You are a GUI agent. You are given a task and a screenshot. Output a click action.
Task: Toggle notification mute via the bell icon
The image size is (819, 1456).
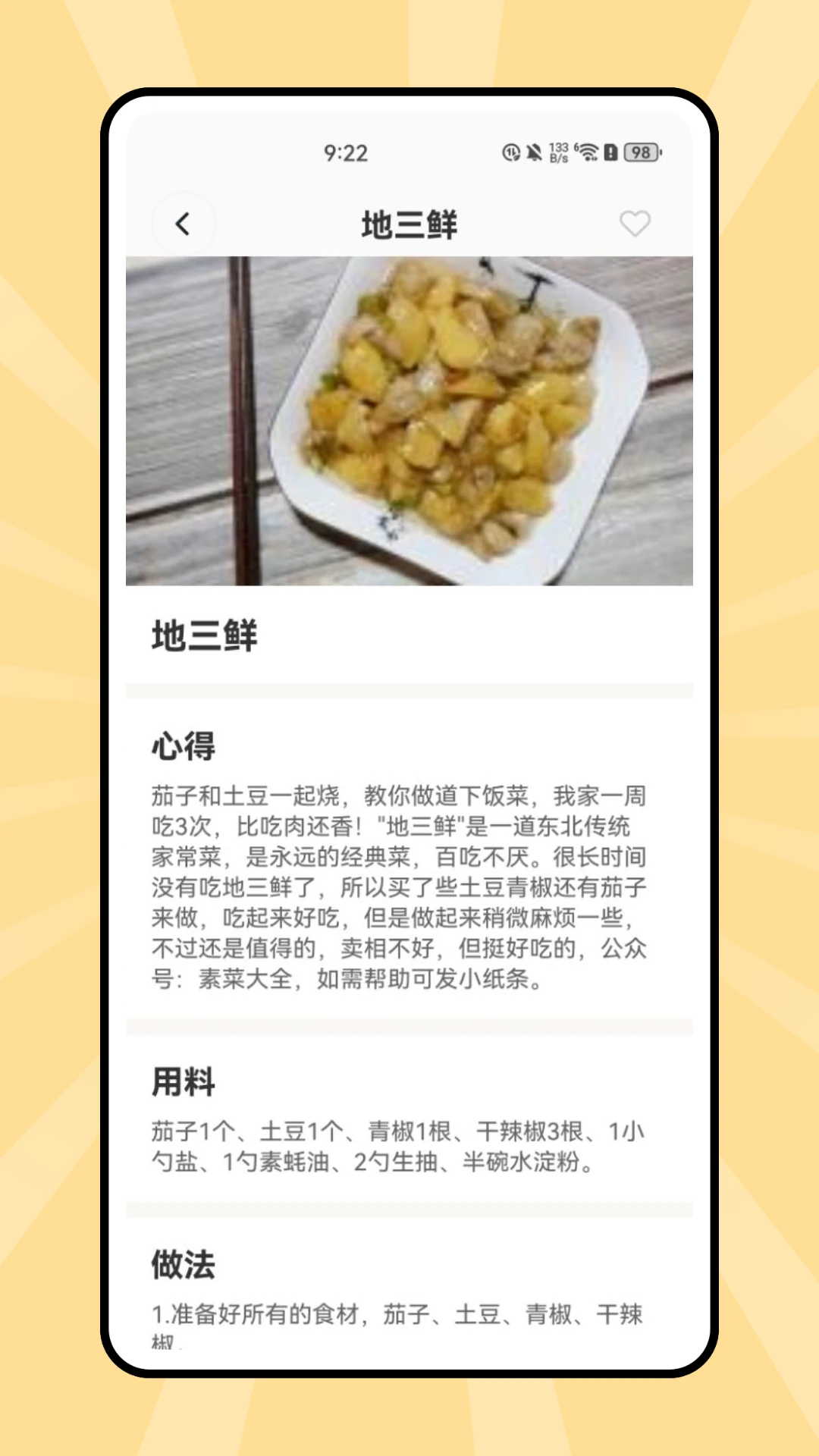534,152
